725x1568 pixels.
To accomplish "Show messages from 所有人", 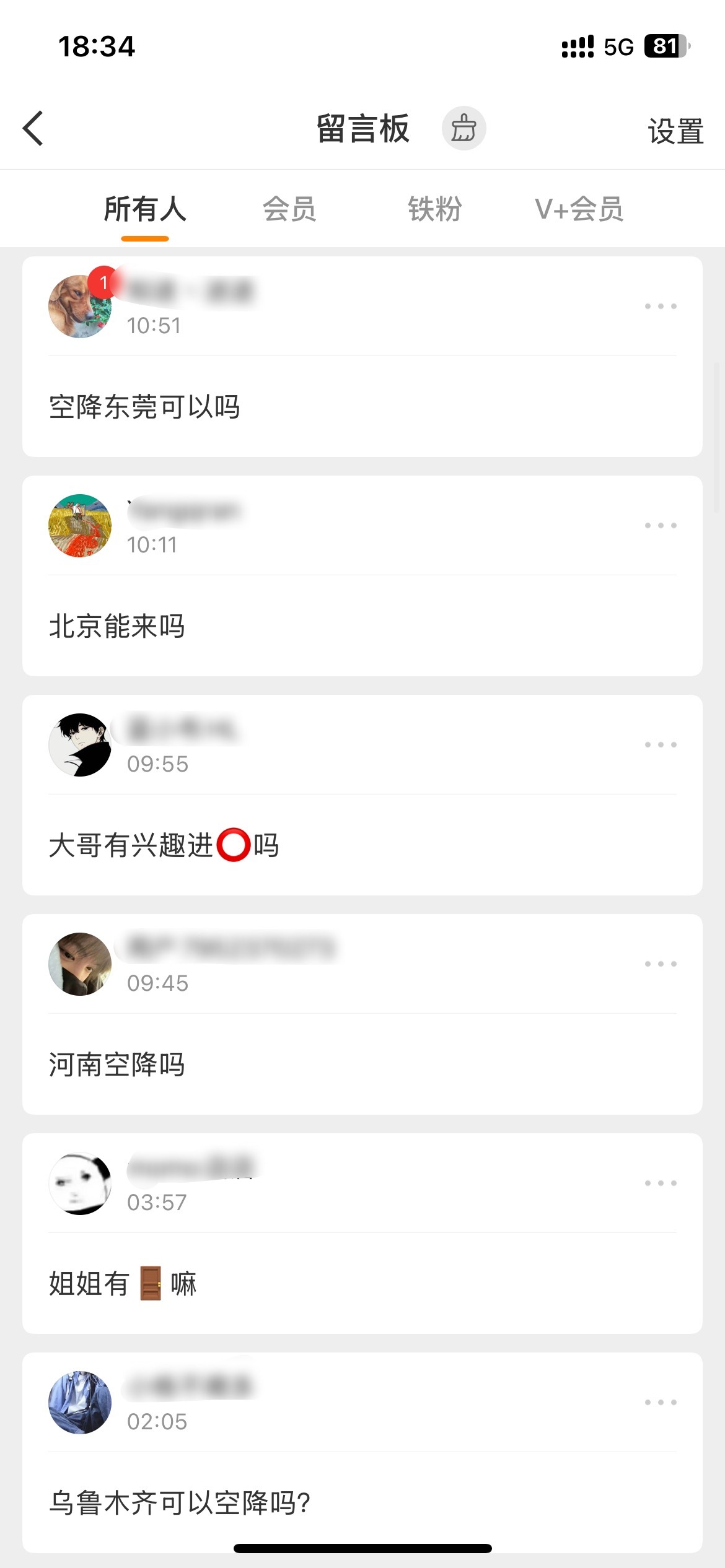I will 145,209.
